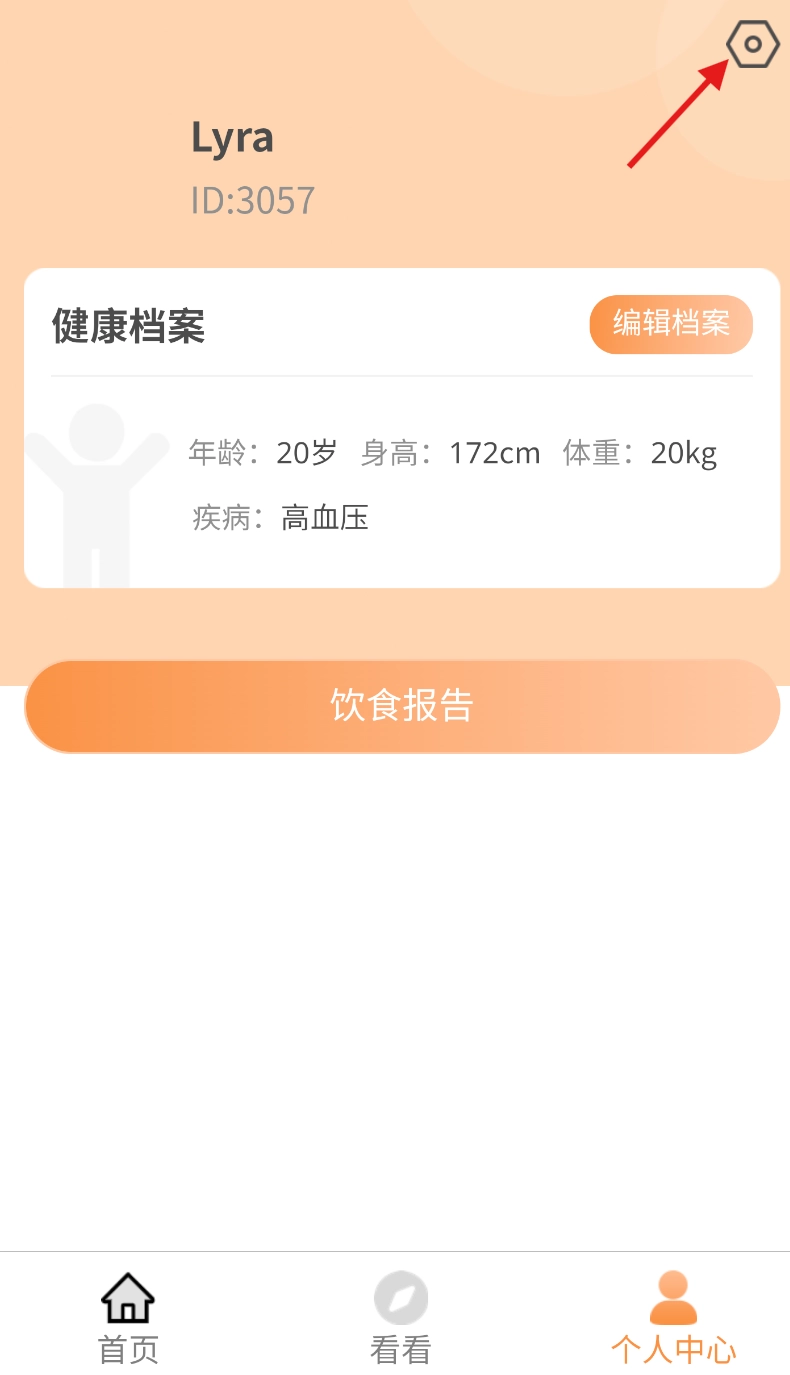Image resolution: width=790 pixels, height=1375 pixels.
Task: Open the 饮食报告 diet report
Action: pyautogui.click(x=402, y=706)
